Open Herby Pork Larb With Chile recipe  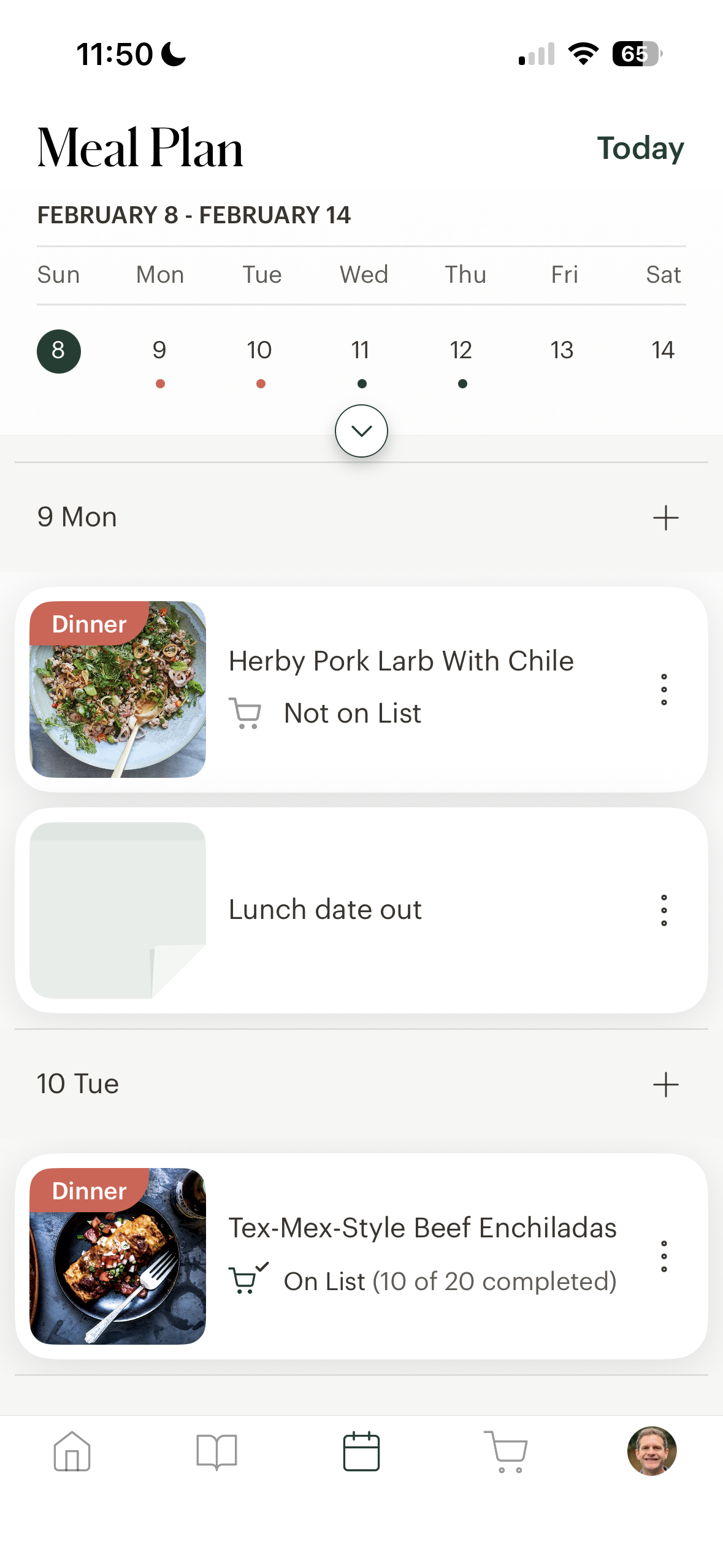pos(401,661)
